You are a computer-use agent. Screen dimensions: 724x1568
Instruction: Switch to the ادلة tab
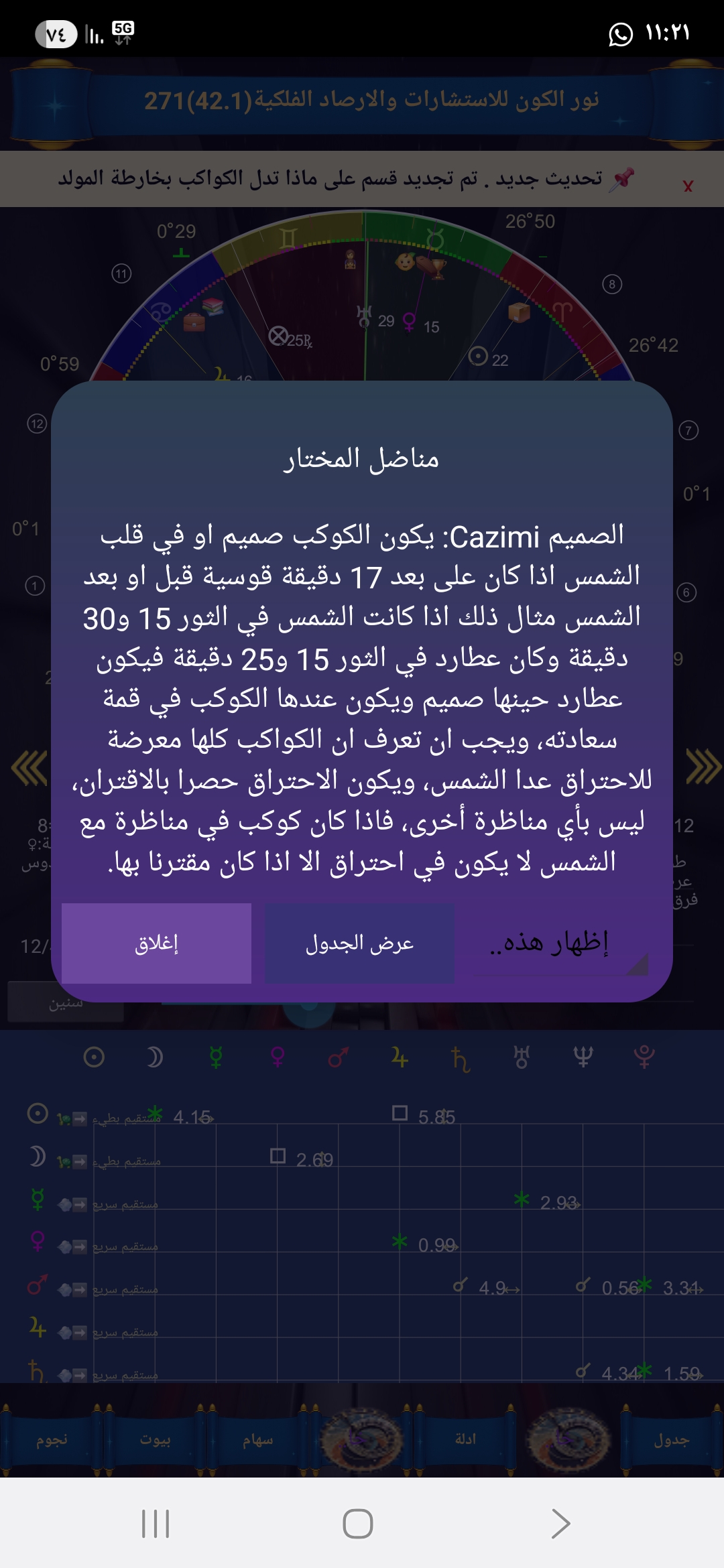[x=465, y=1439]
